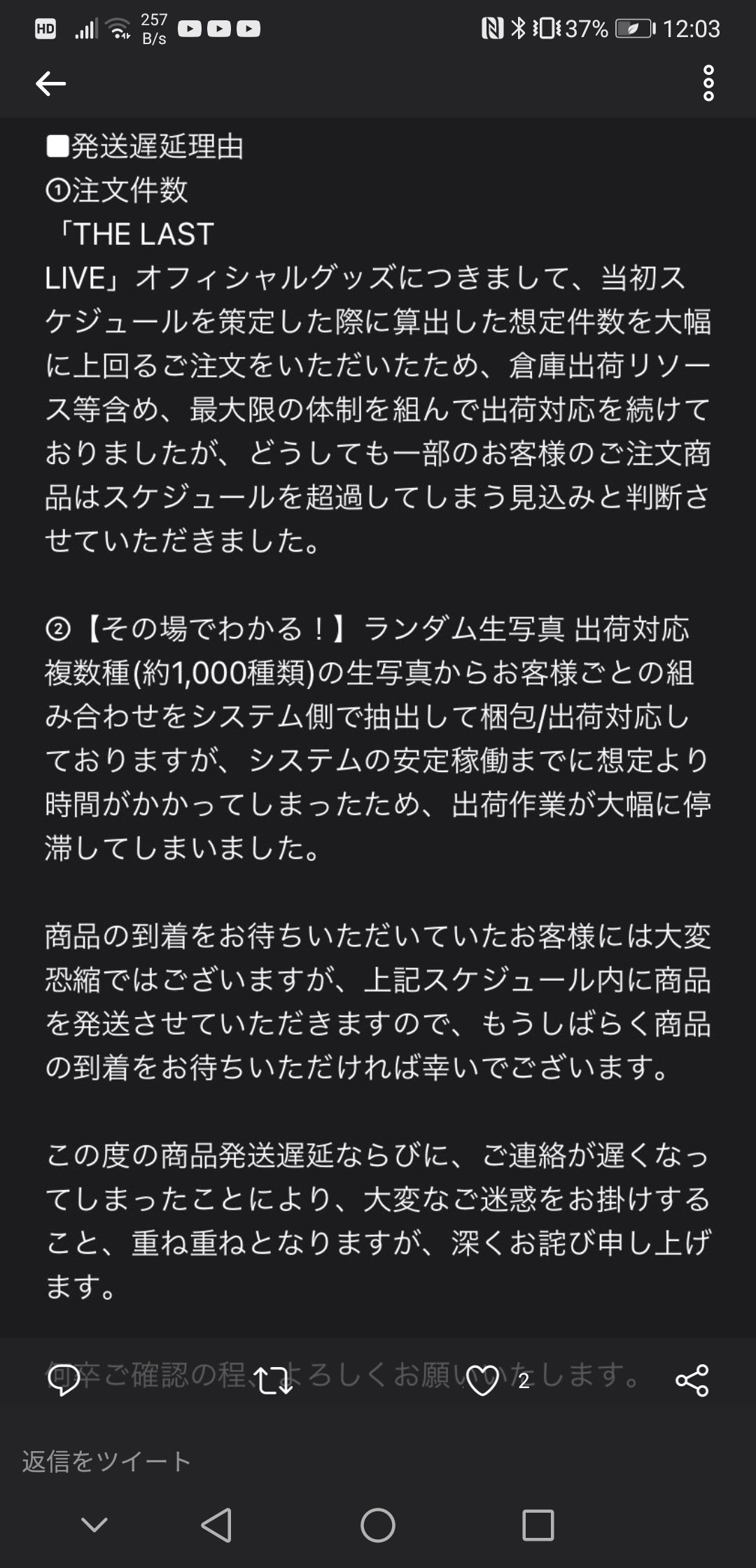Share this tweet
The width and height of the screenshot is (756, 1568).
692,1380
